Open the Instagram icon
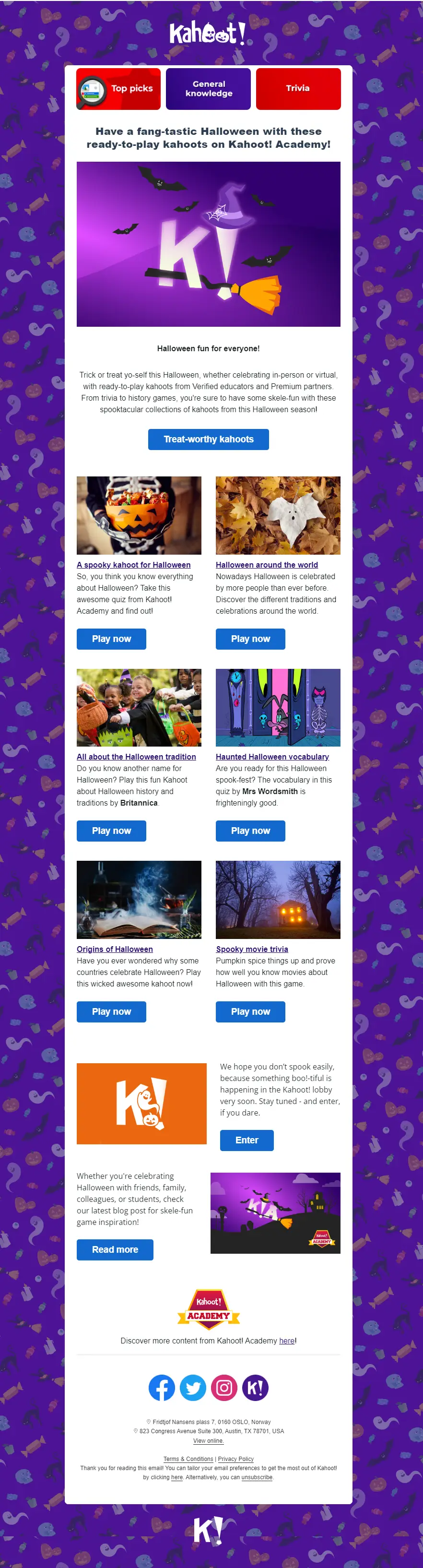The width and height of the screenshot is (423, 1568). (x=224, y=1387)
